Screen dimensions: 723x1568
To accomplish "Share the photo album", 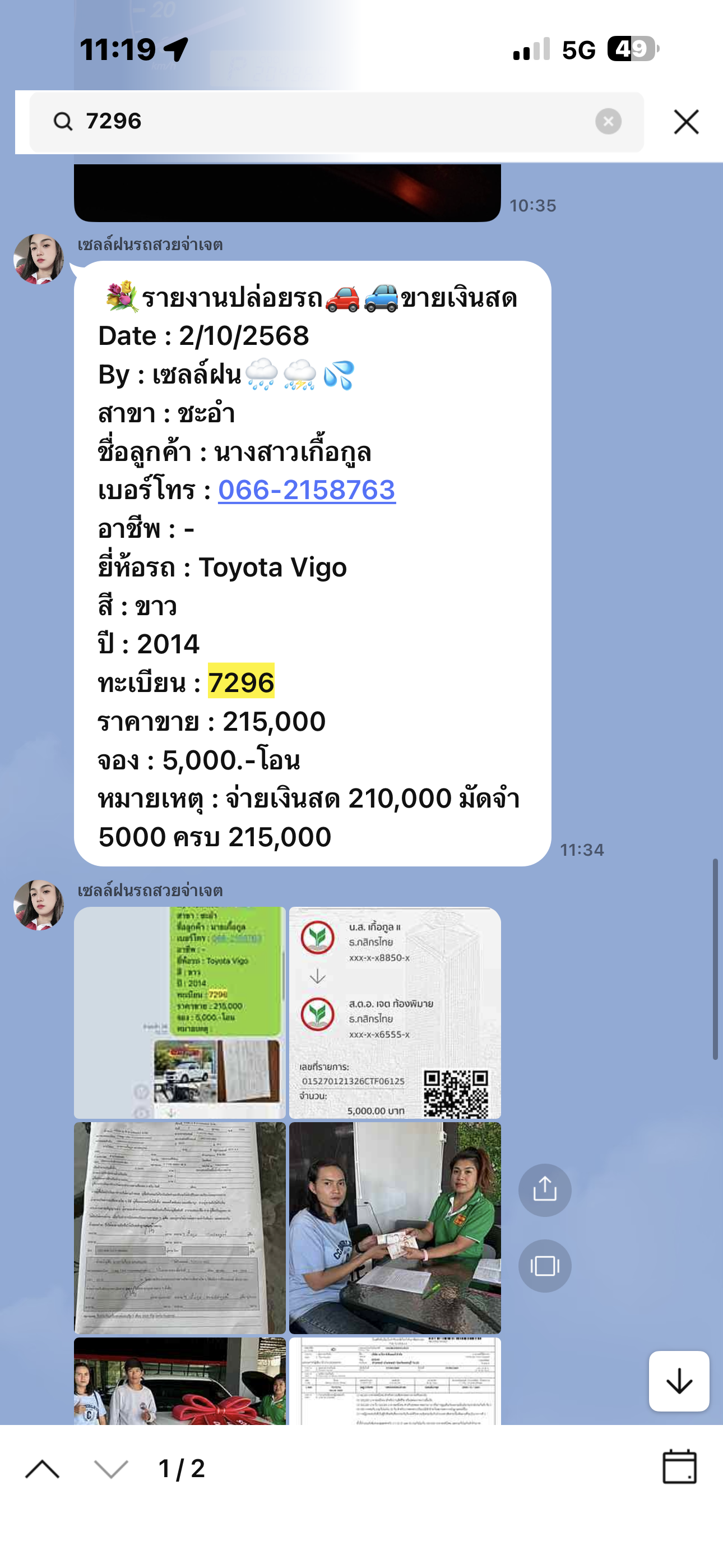I will 544,1190.
